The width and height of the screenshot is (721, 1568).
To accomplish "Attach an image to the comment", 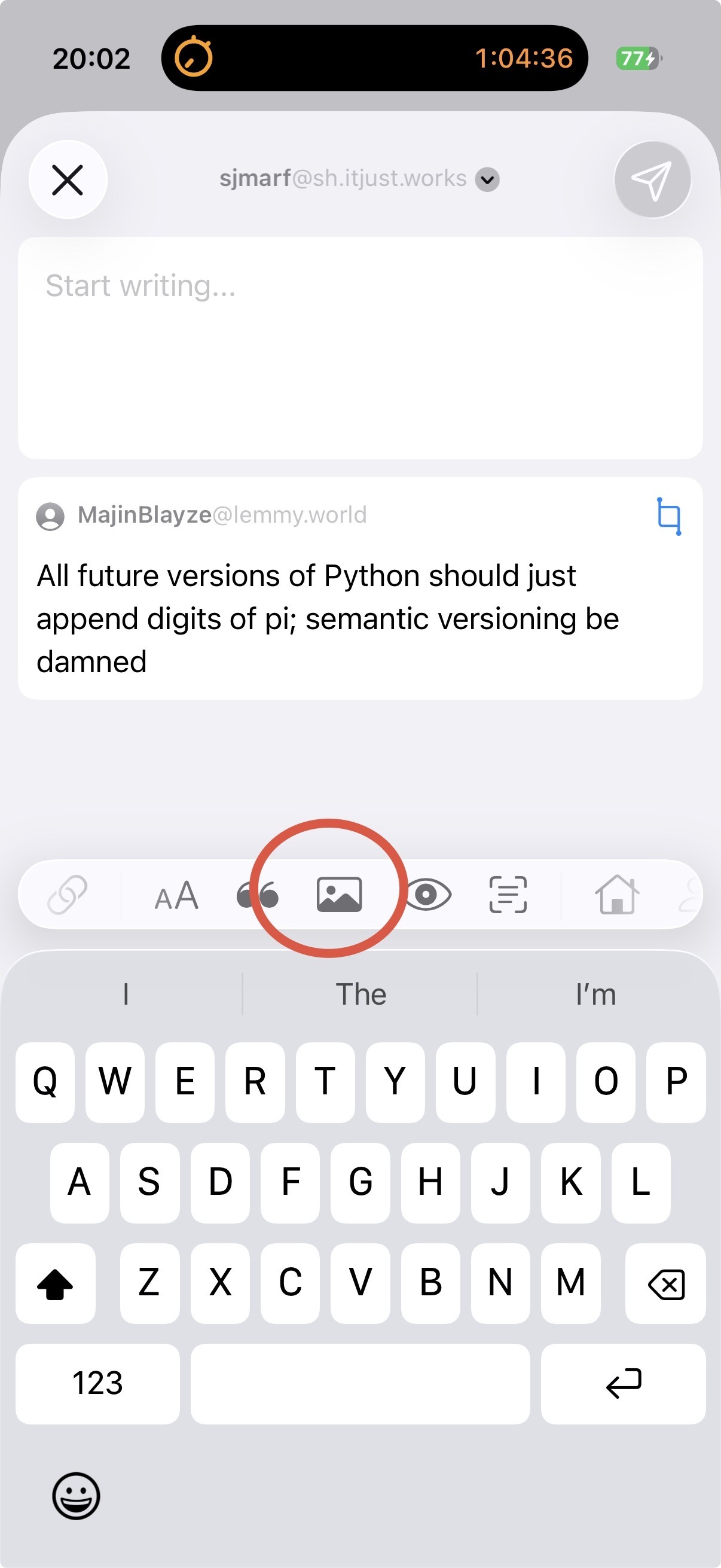I will 340,895.
